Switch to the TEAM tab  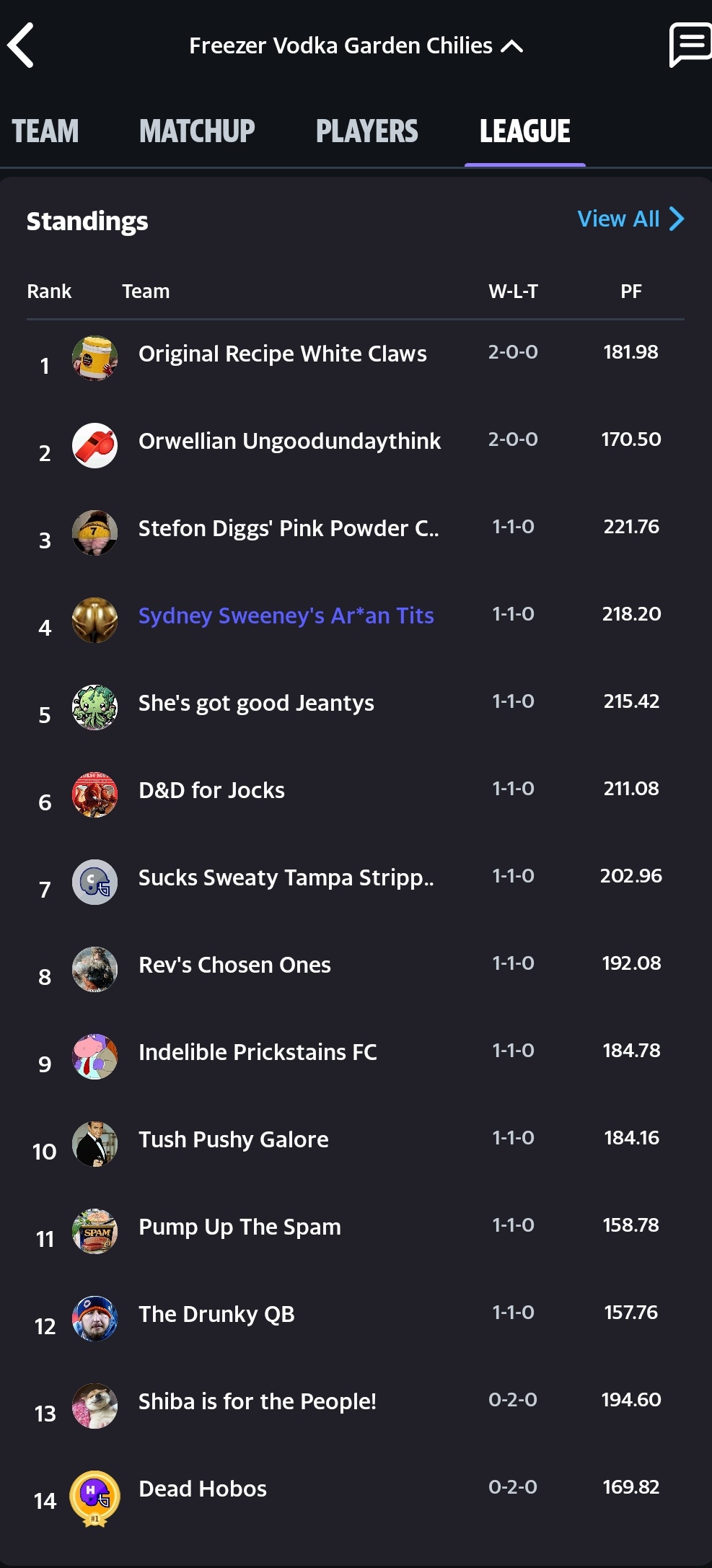tap(45, 131)
